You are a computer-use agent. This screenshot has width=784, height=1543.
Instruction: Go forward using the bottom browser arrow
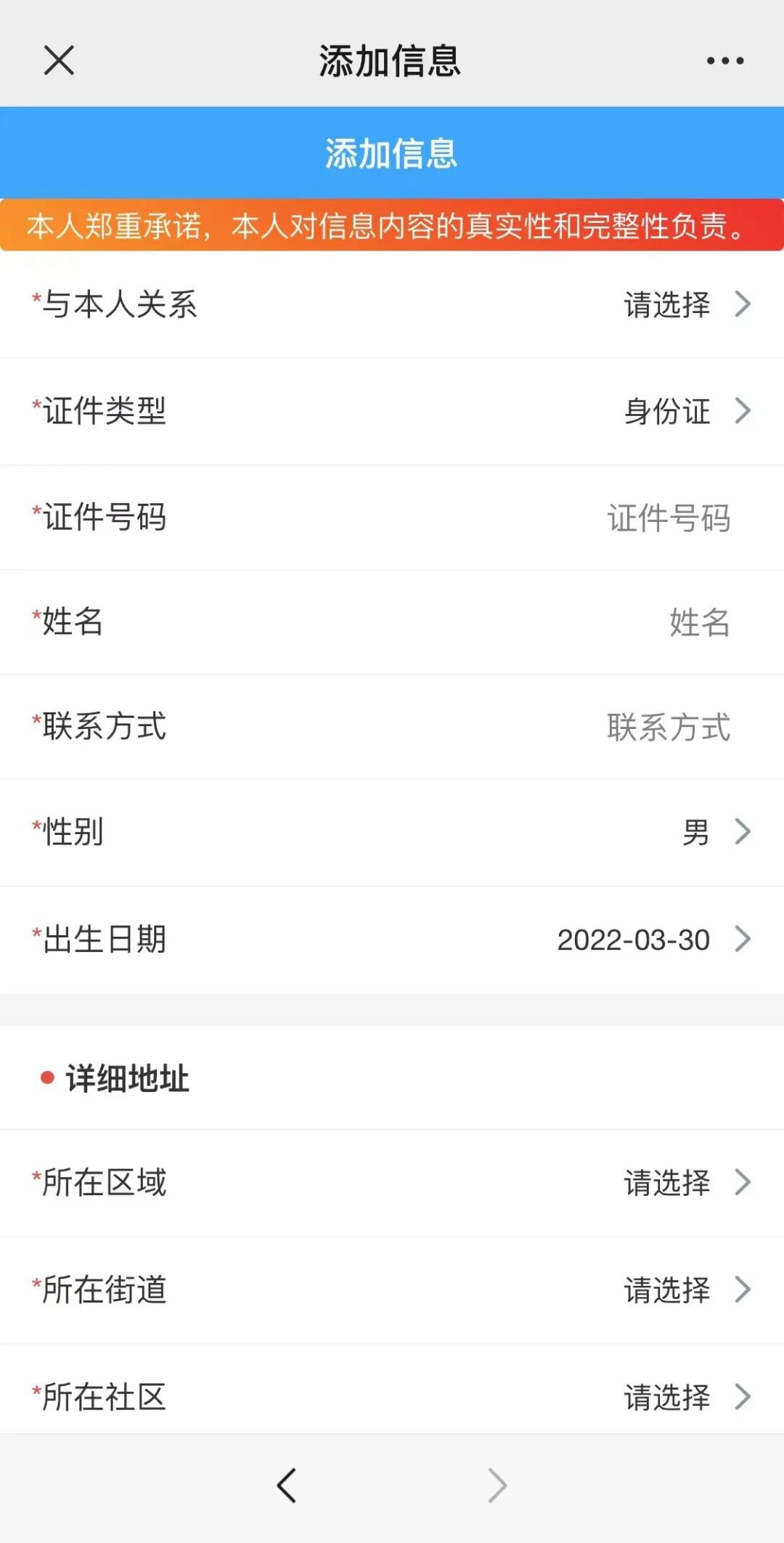pos(497,1486)
